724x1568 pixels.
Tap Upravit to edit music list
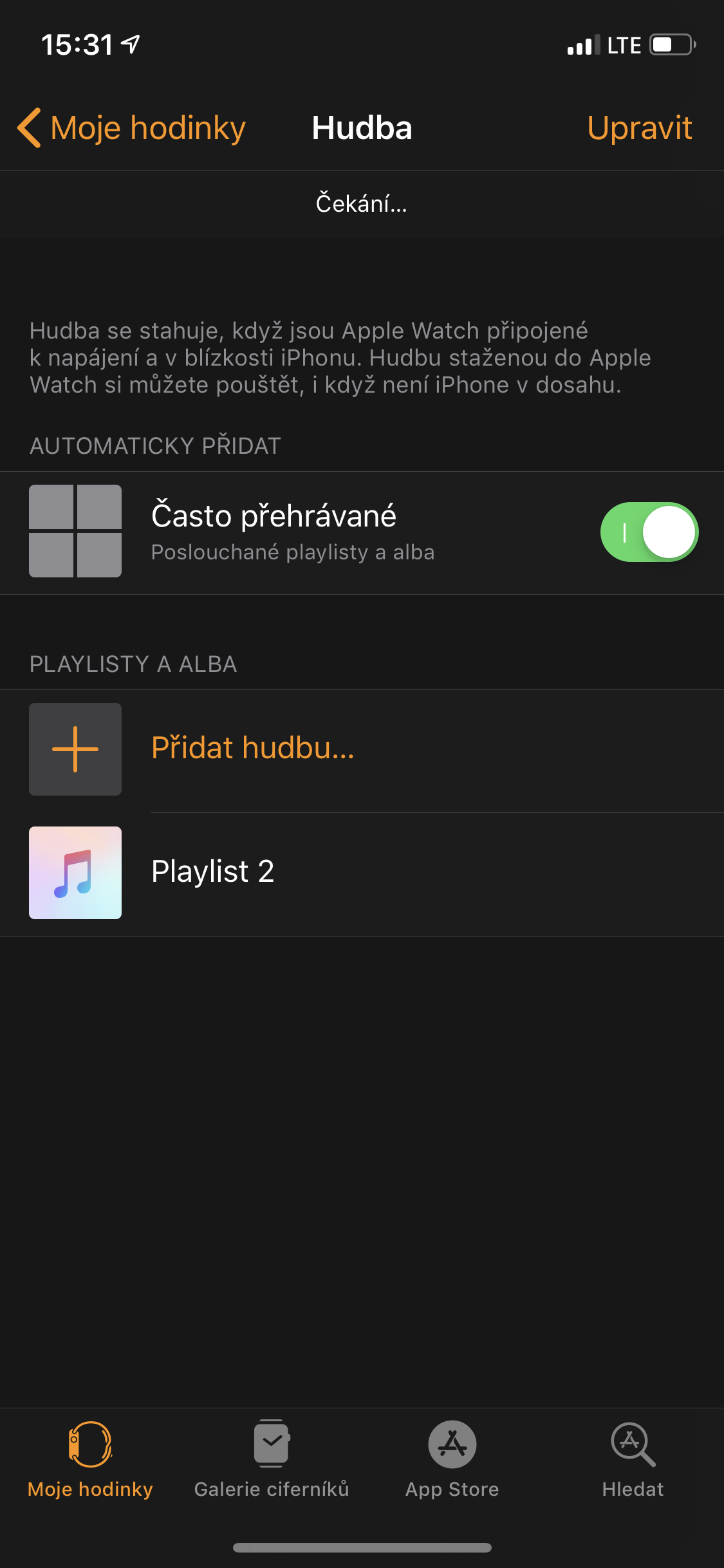pos(639,128)
